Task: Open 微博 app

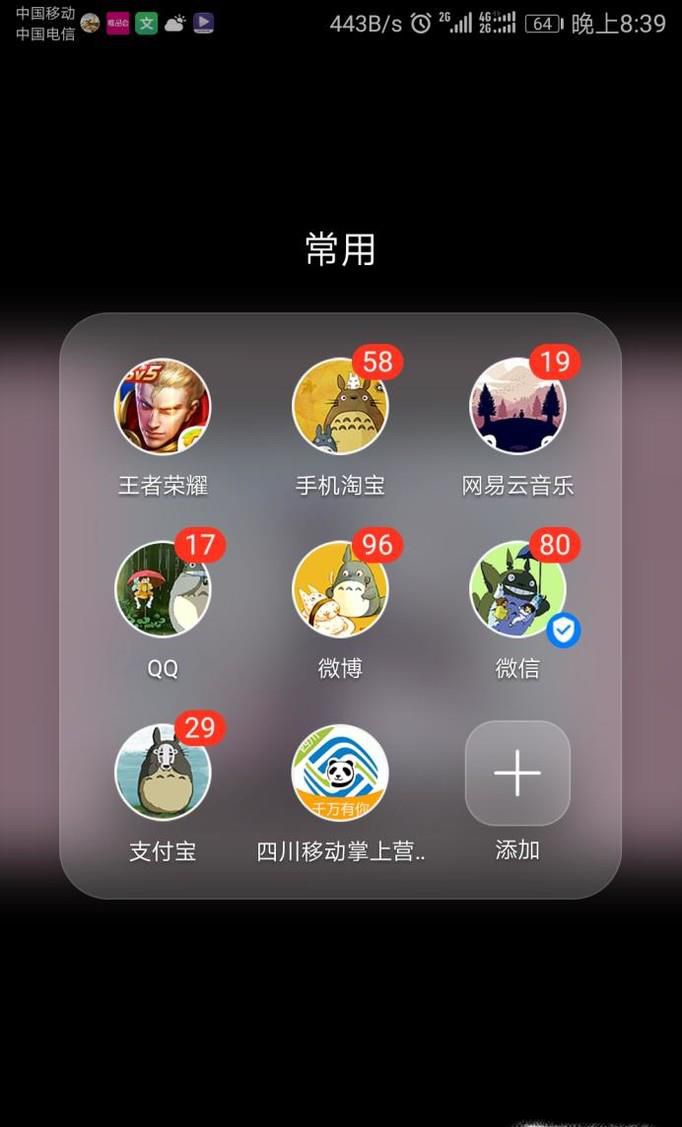Action: click(340, 589)
